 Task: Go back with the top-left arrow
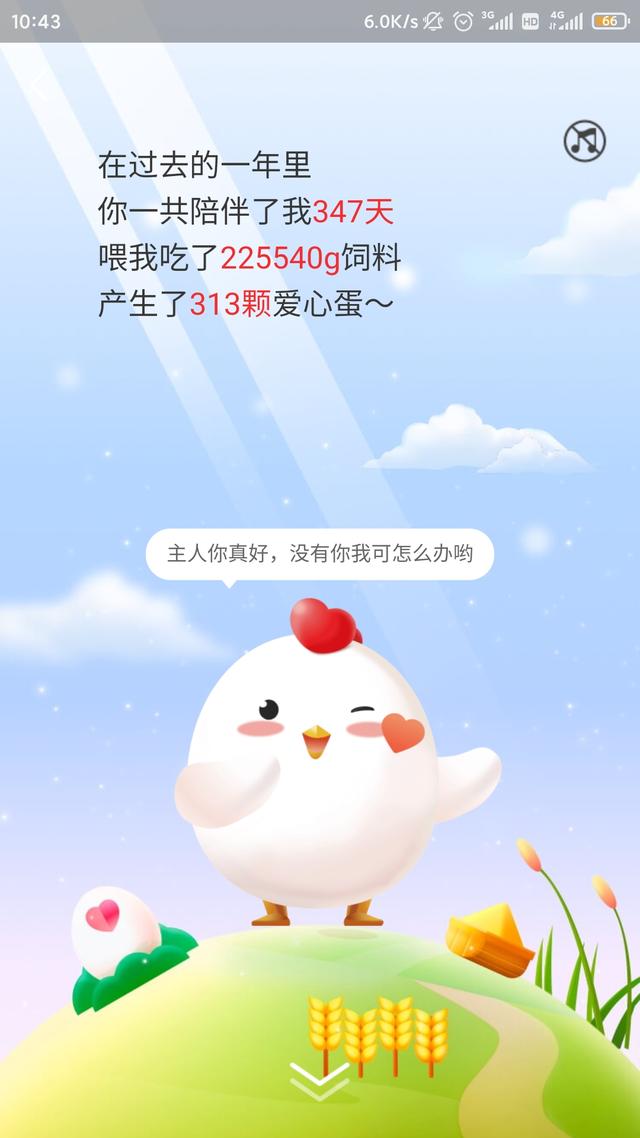coord(37,86)
